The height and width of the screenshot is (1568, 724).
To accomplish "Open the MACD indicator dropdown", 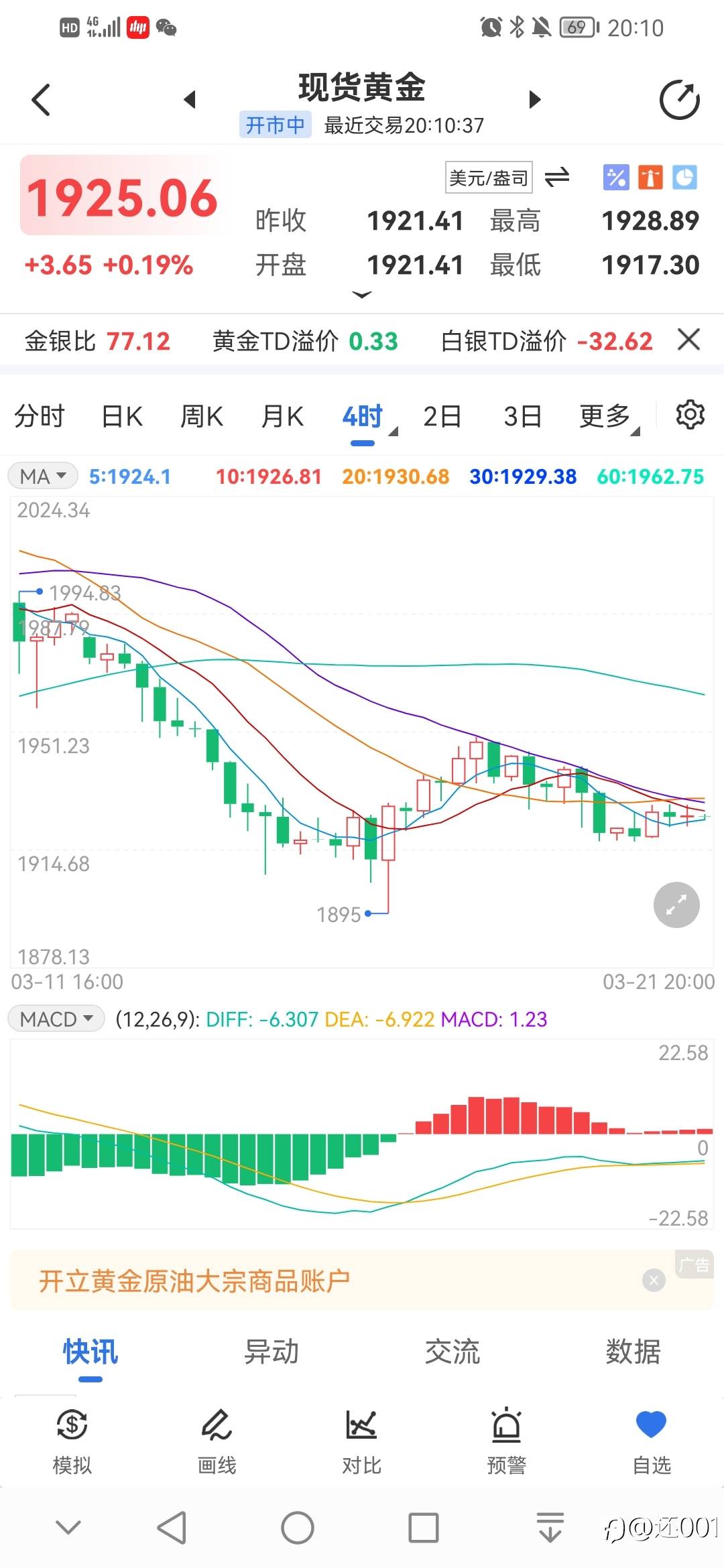I will click(x=56, y=1019).
